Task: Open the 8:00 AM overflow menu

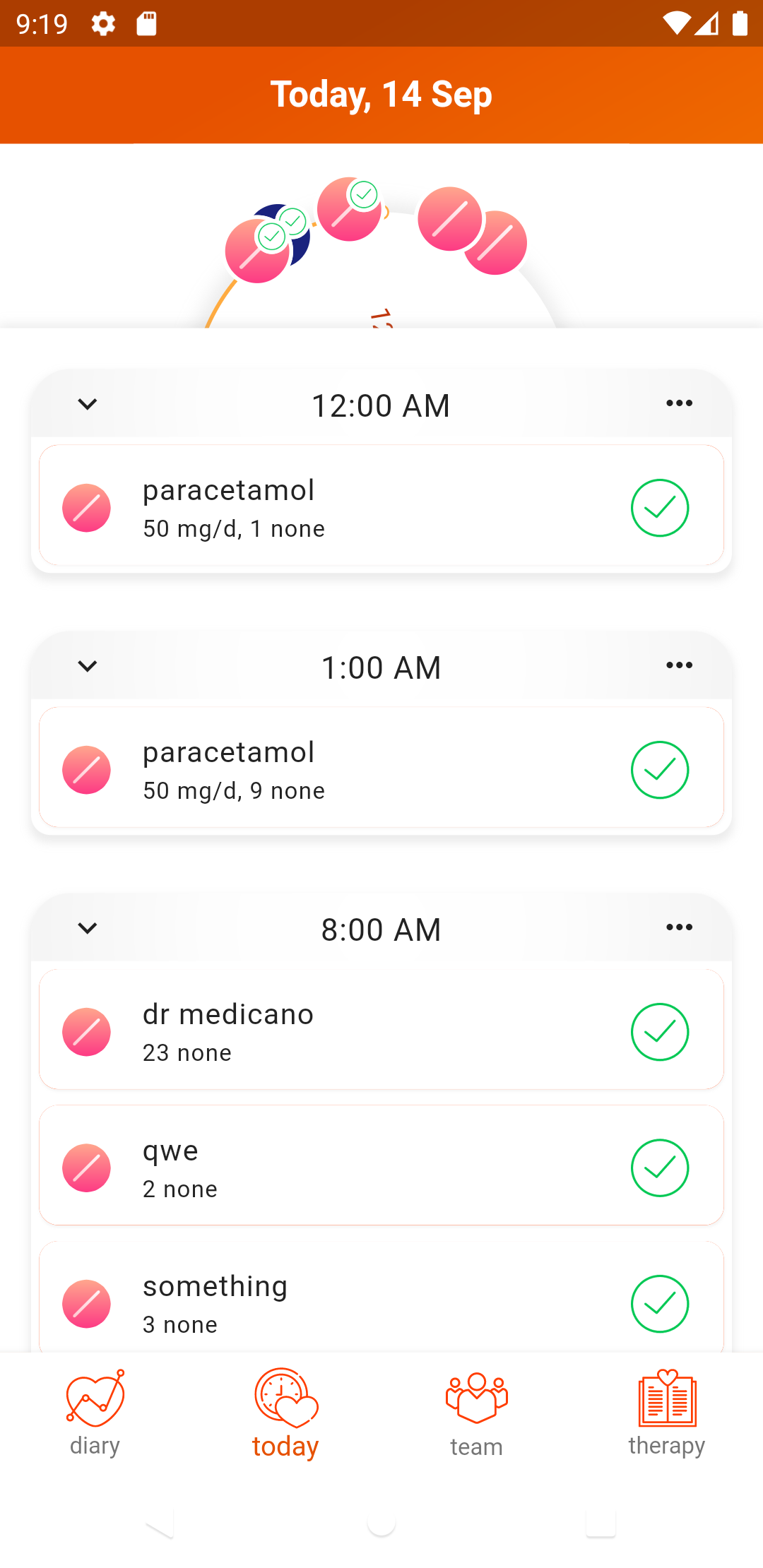Action: tap(677, 927)
